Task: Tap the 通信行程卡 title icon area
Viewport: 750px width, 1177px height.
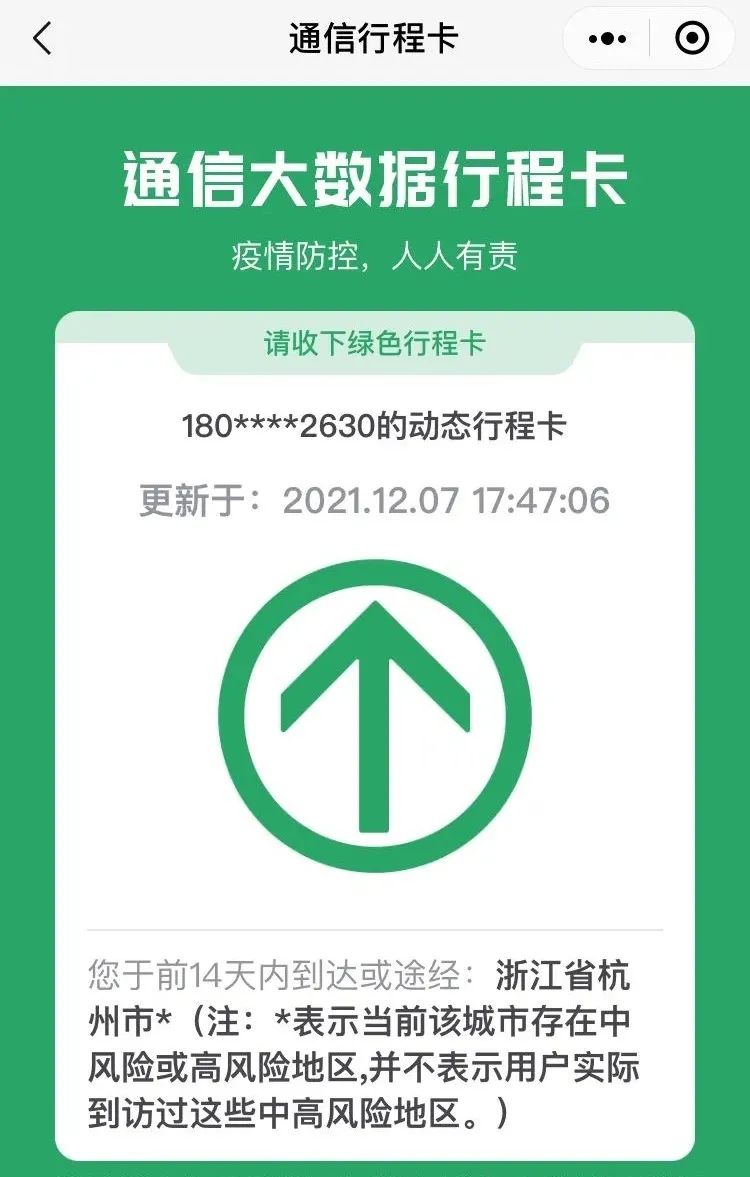Action: (375, 38)
